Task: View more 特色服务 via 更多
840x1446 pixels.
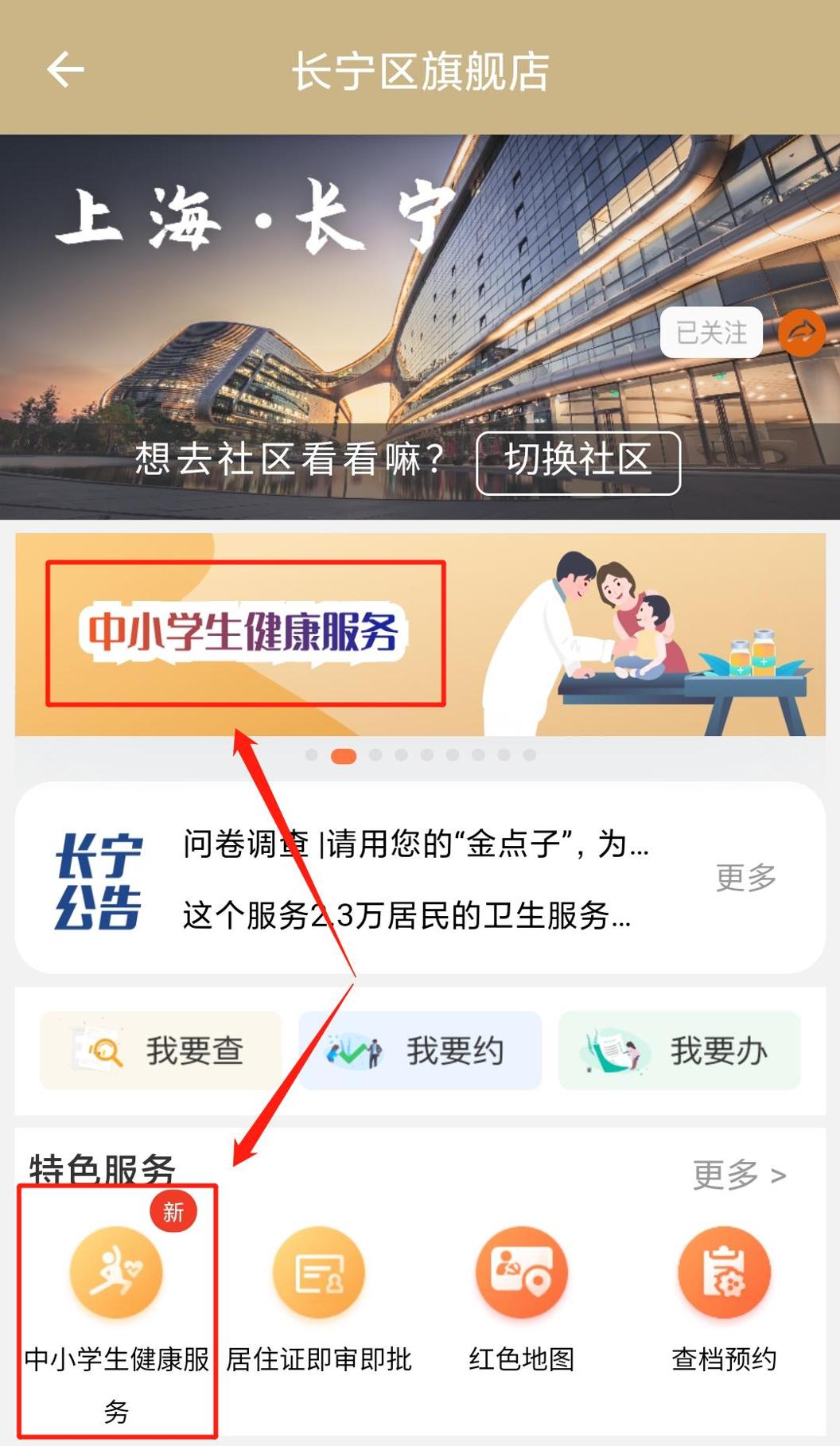Action: (x=739, y=1175)
